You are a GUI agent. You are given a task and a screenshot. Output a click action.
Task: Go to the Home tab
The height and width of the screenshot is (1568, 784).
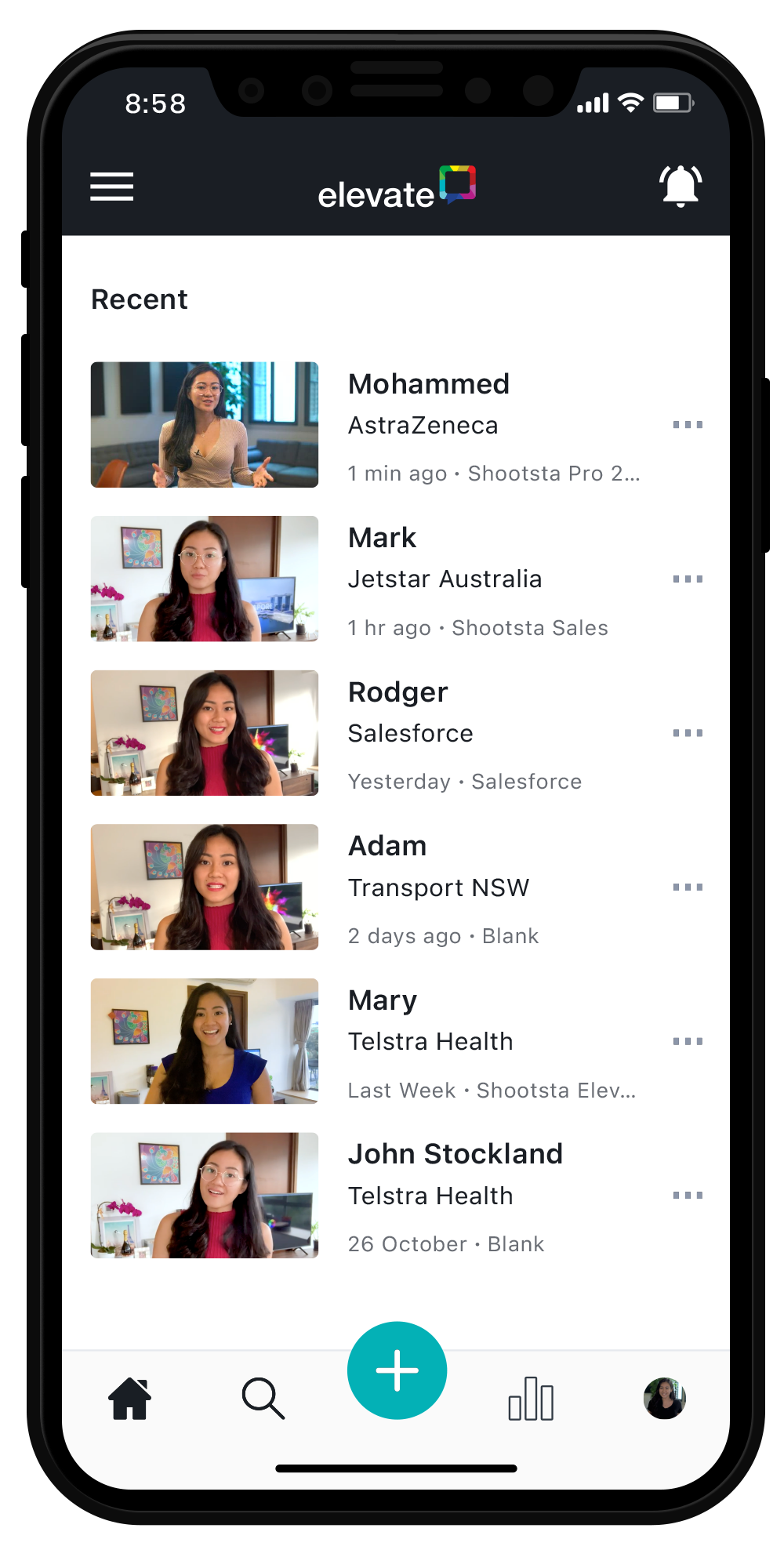(130, 1399)
